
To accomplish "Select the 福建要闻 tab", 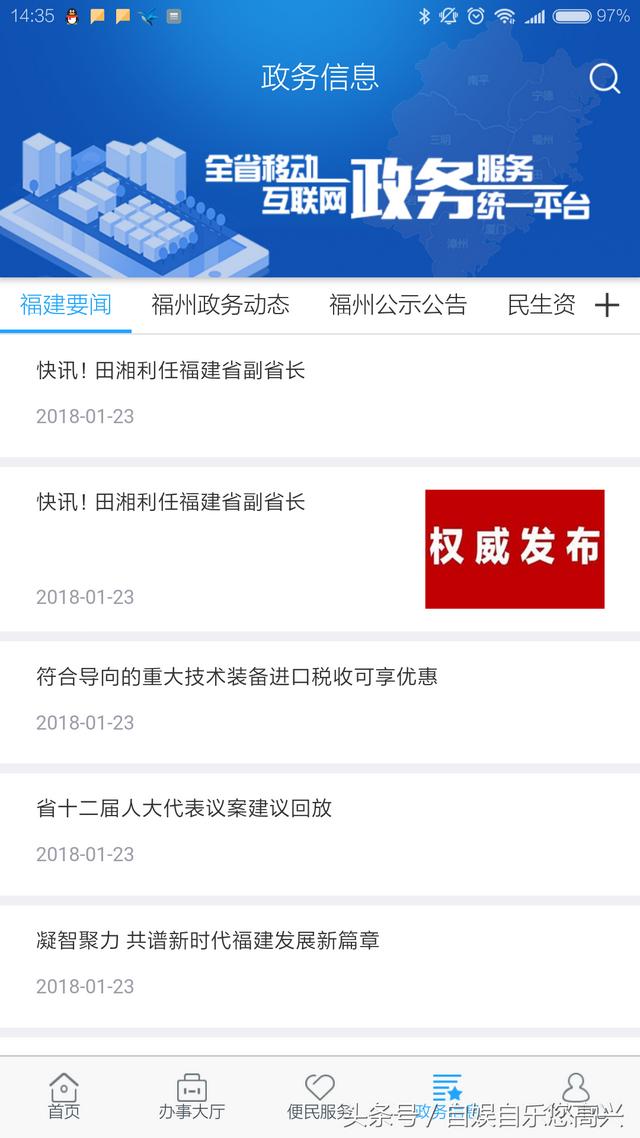I will click(x=65, y=305).
